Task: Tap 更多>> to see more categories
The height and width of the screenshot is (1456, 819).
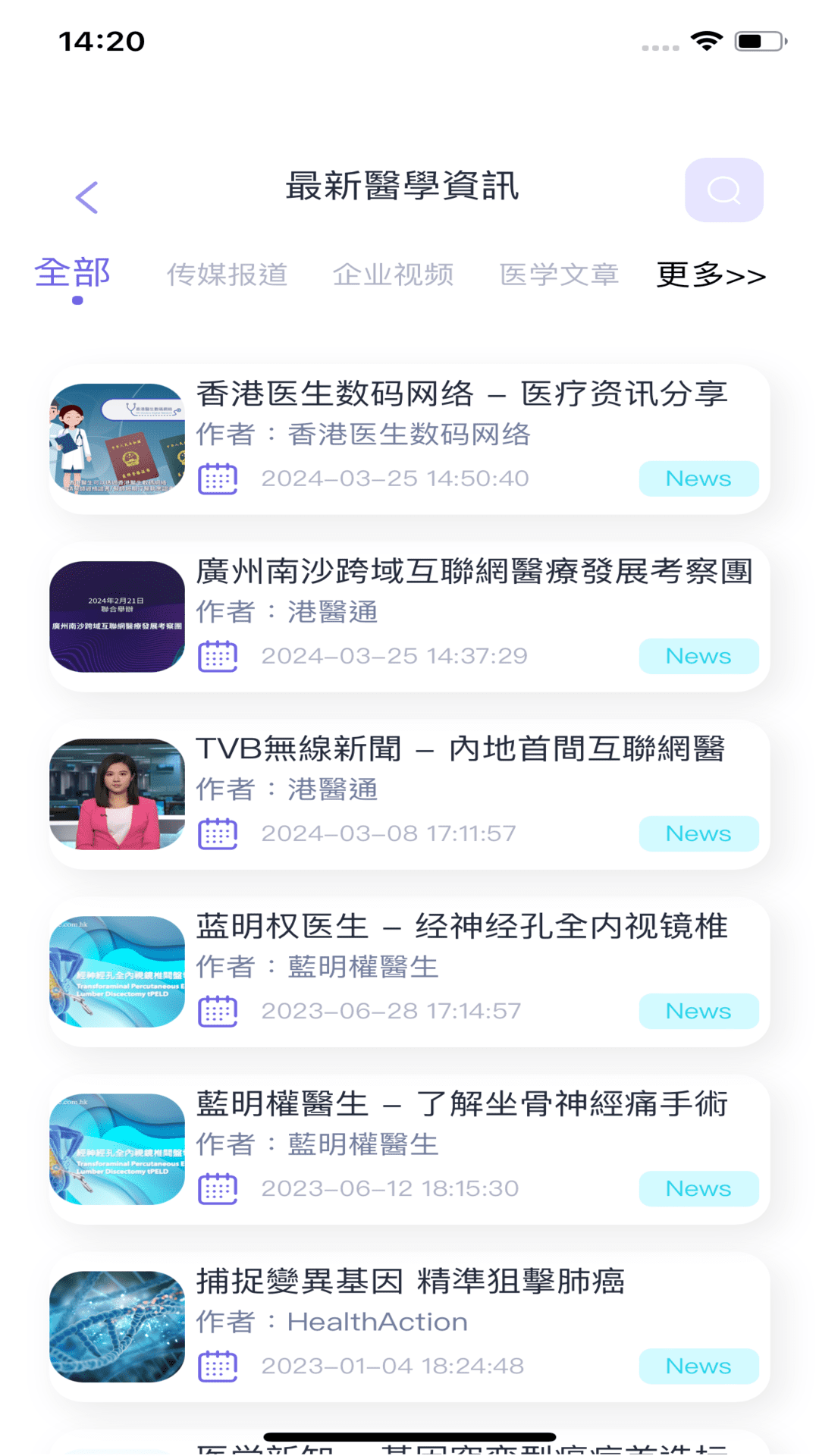Action: 711,275
